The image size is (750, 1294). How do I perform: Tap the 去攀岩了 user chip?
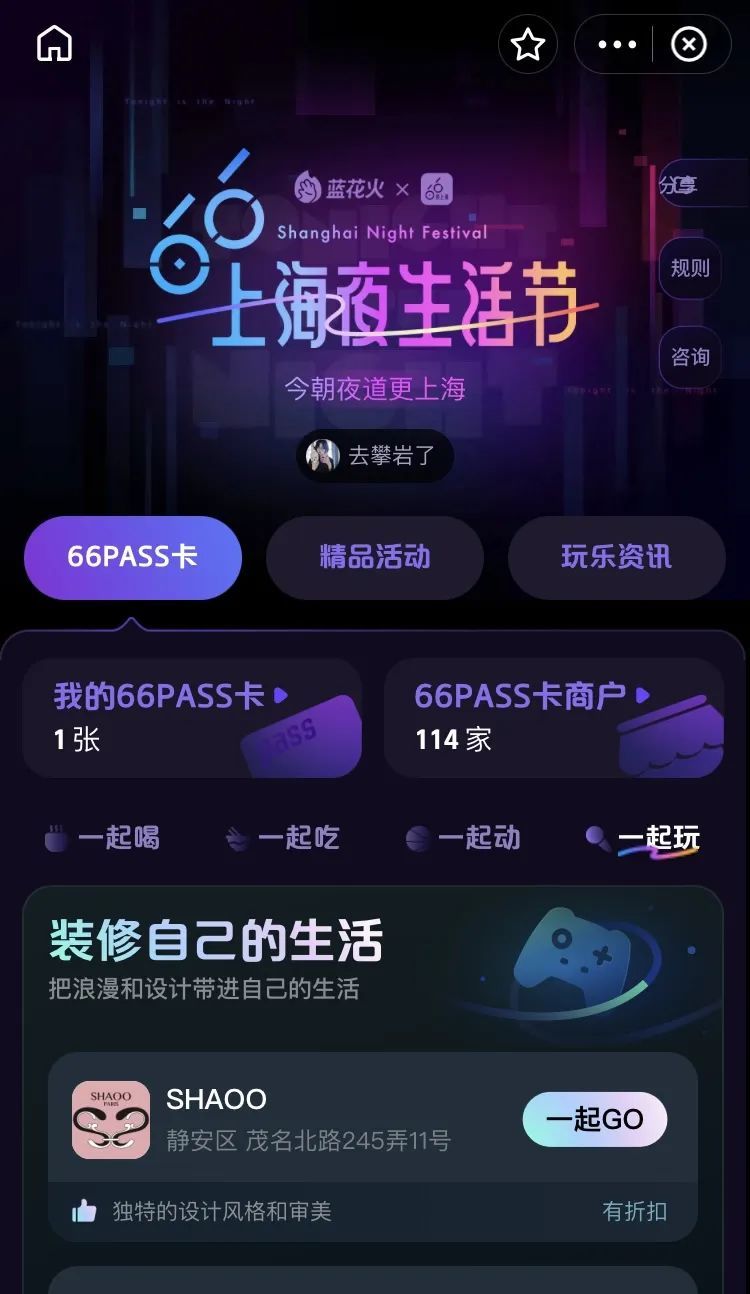click(x=375, y=456)
